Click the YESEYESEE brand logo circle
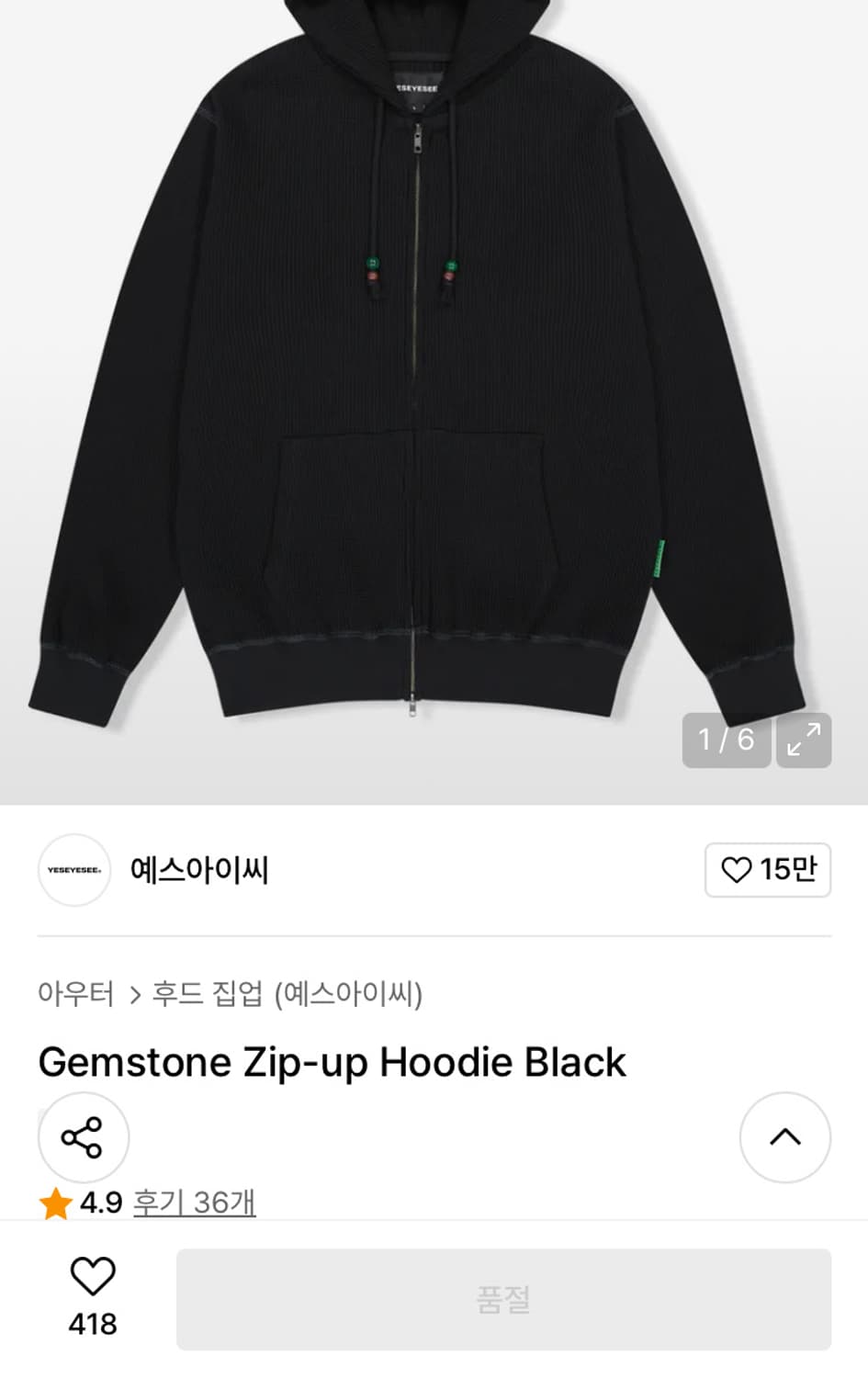Image resolution: width=868 pixels, height=1378 pixels. point(73,870)
